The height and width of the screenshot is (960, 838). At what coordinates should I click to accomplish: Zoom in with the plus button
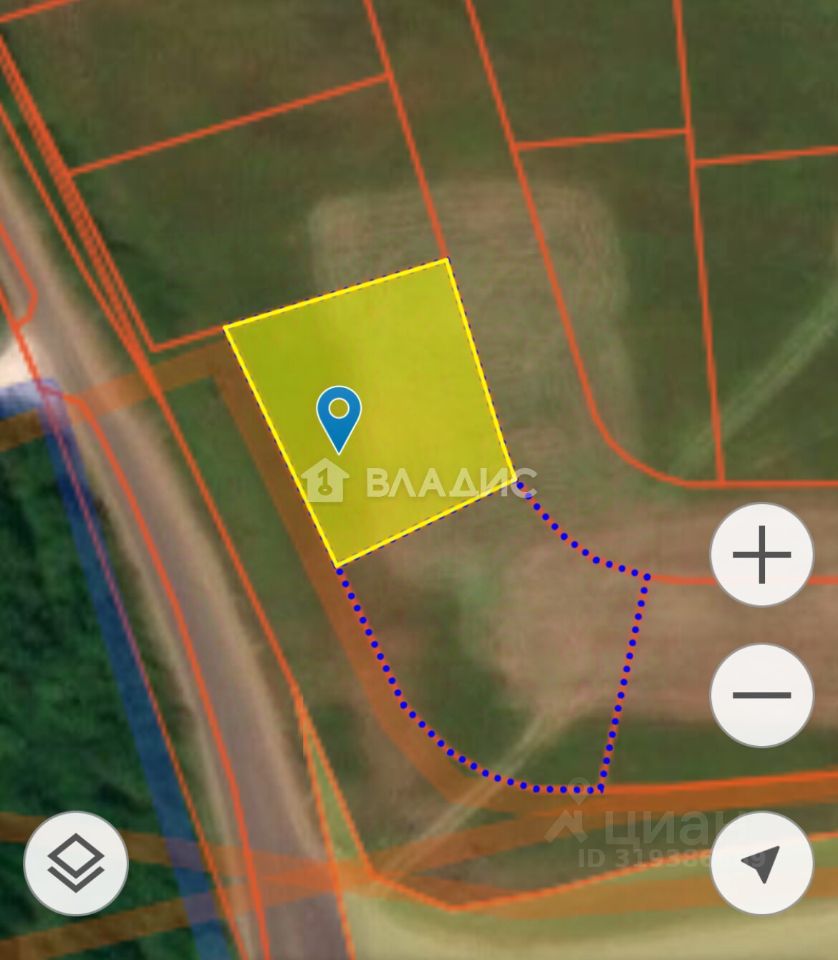tap(761, 554)
